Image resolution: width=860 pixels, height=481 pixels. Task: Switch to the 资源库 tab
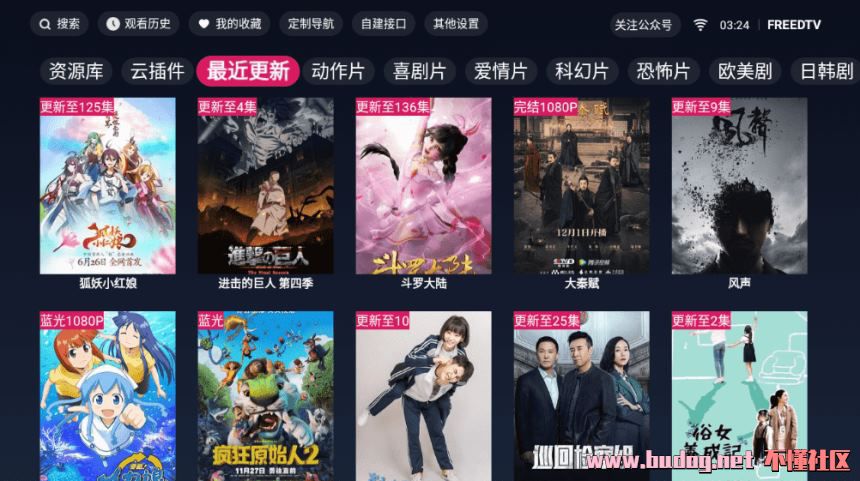point(76,71)
